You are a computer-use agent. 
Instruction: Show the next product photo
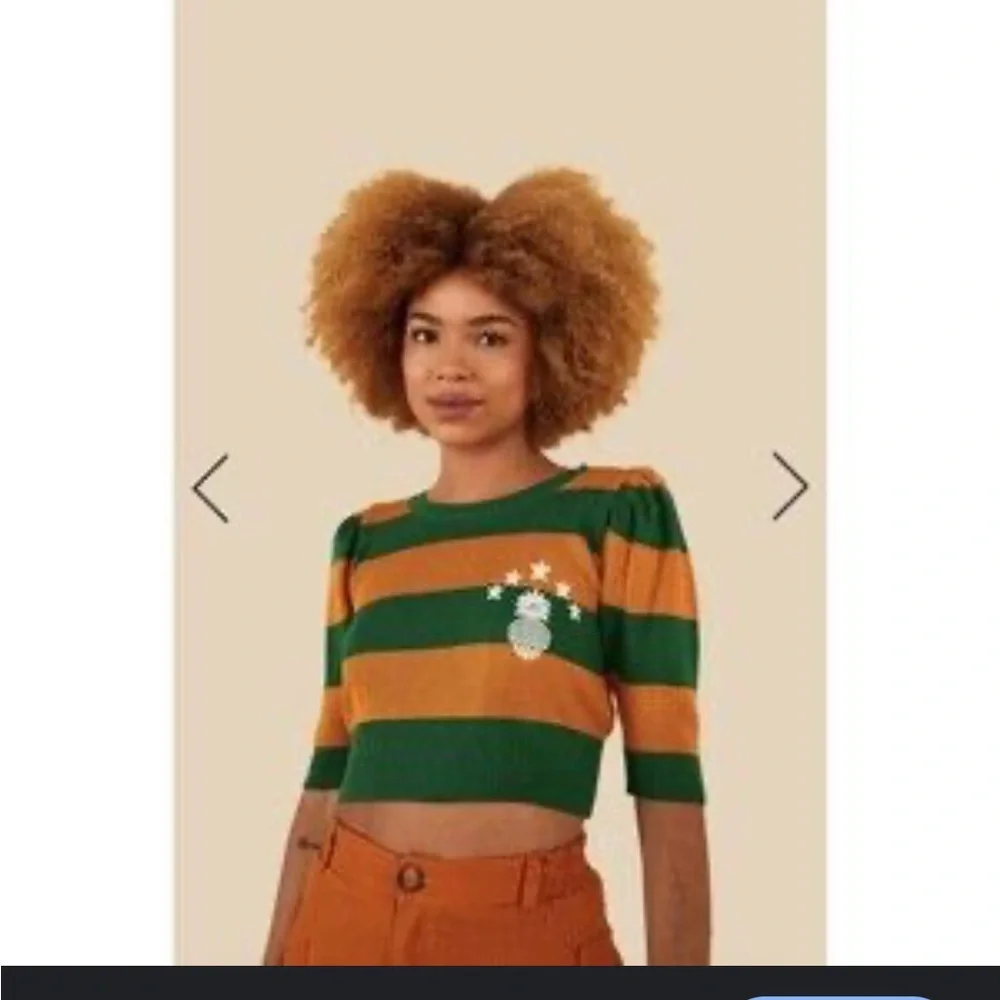pyautogui.click(x=790, y=486)
